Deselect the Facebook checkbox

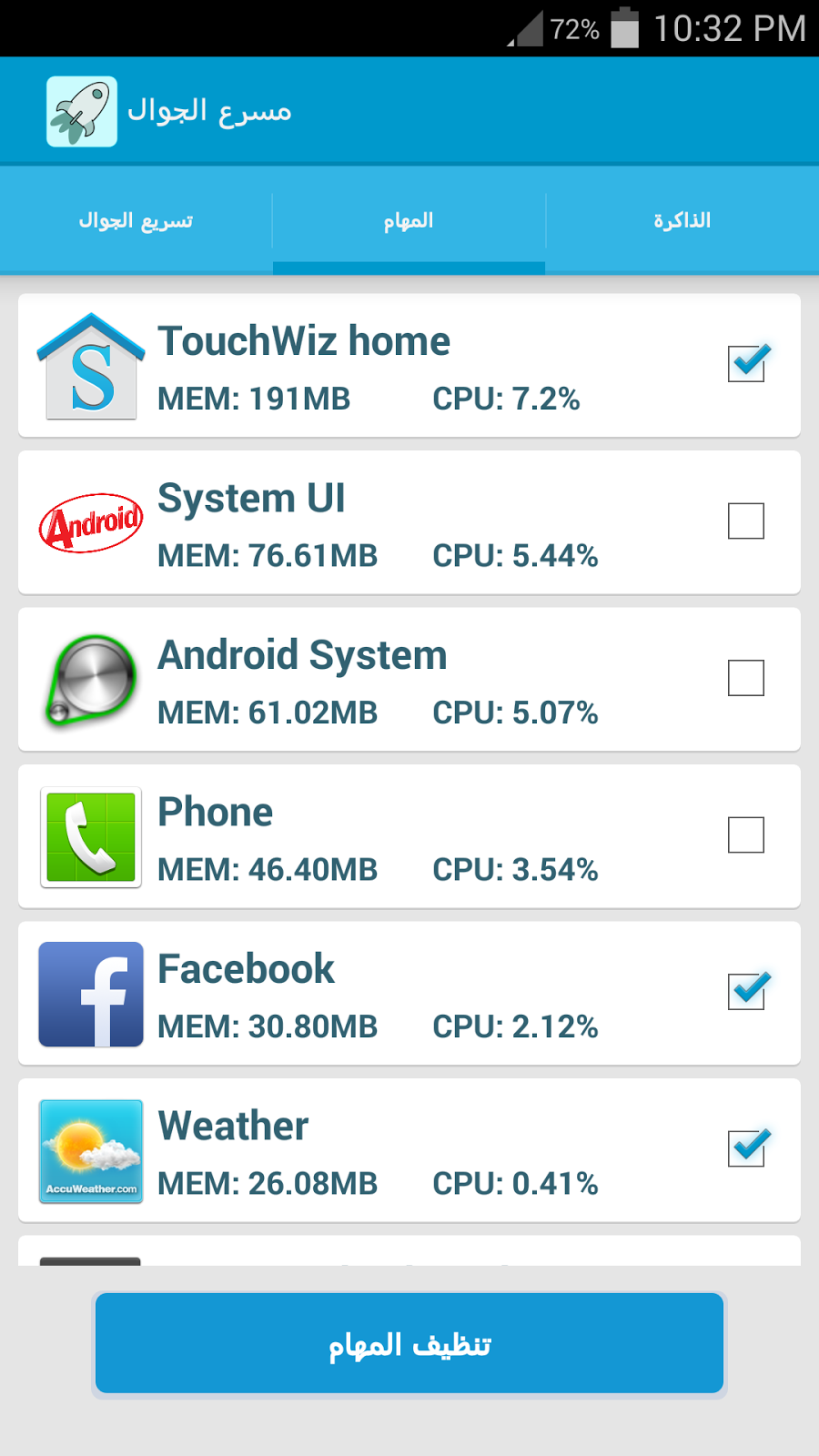point(746,991)
